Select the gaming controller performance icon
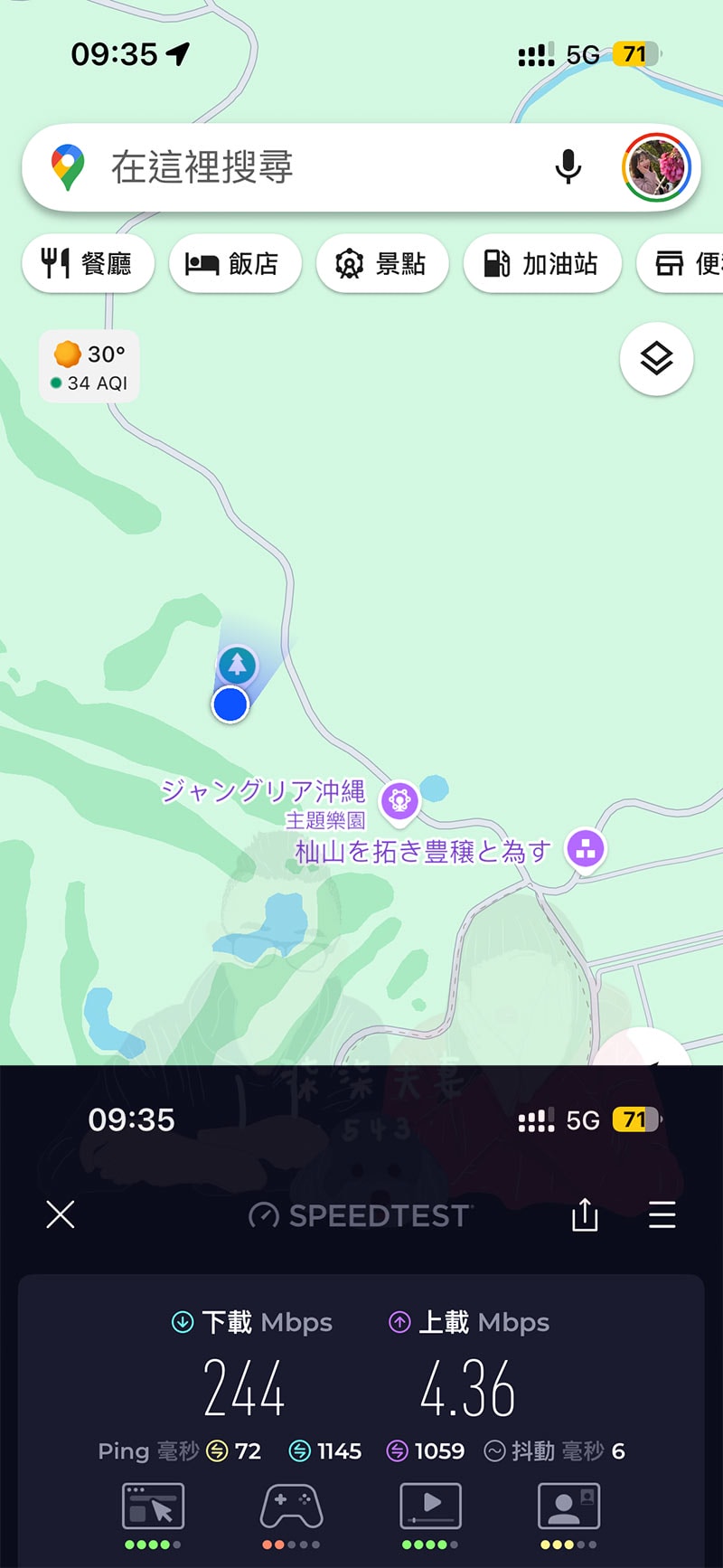 [x=292, y=1507]
